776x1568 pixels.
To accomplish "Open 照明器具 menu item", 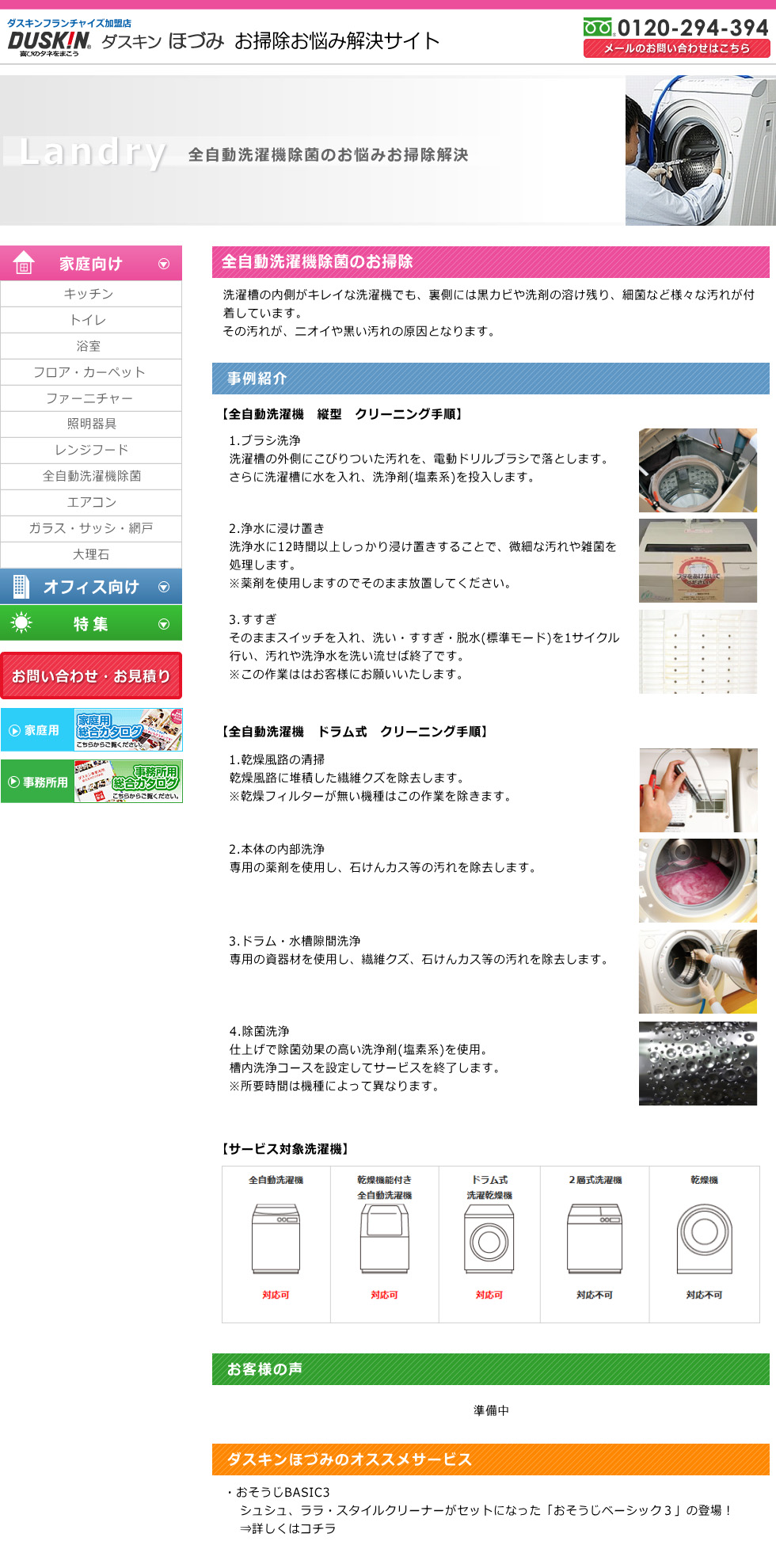I will click(90, 424).
